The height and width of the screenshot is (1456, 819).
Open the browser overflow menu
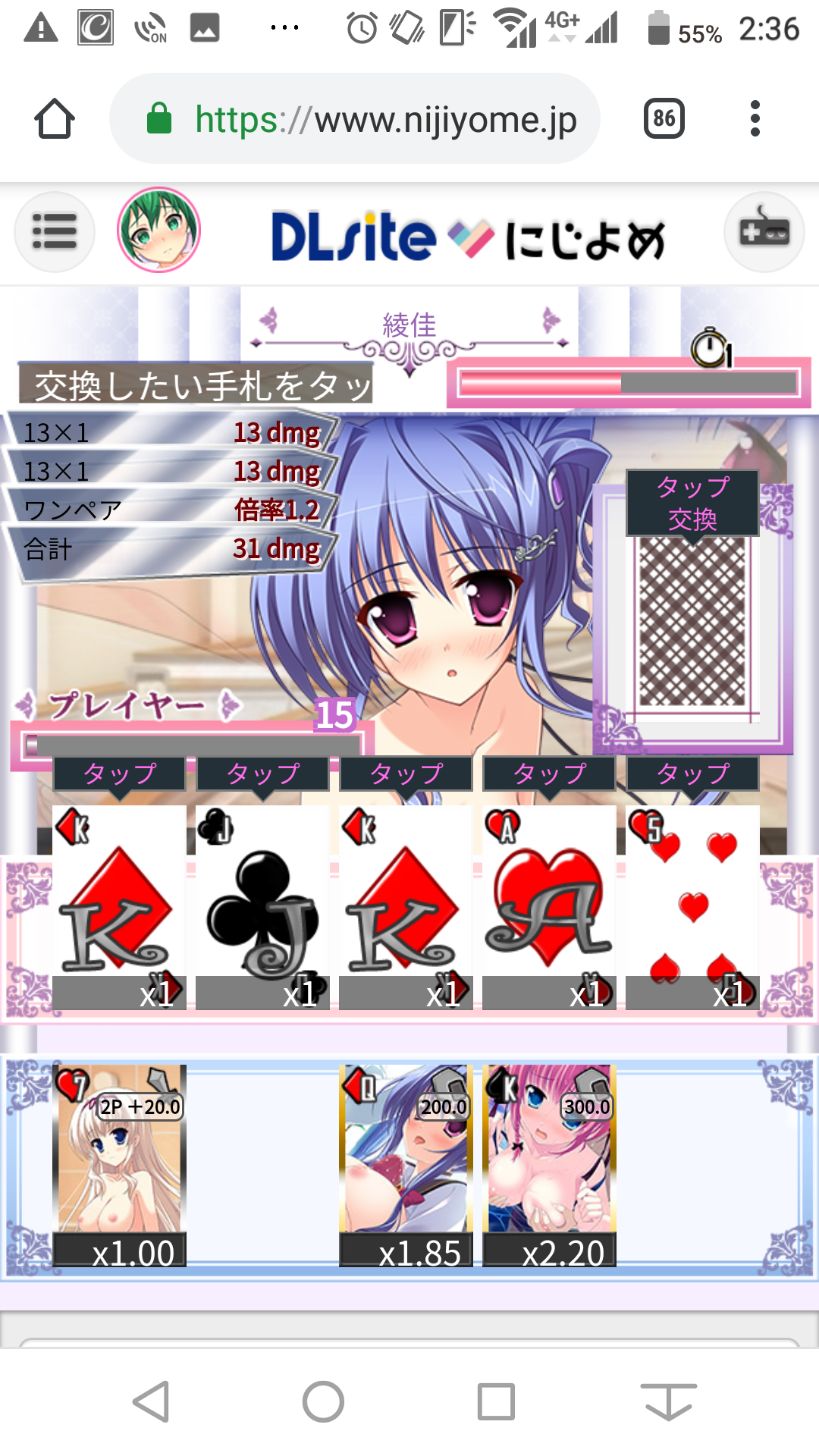coord(755,118)
